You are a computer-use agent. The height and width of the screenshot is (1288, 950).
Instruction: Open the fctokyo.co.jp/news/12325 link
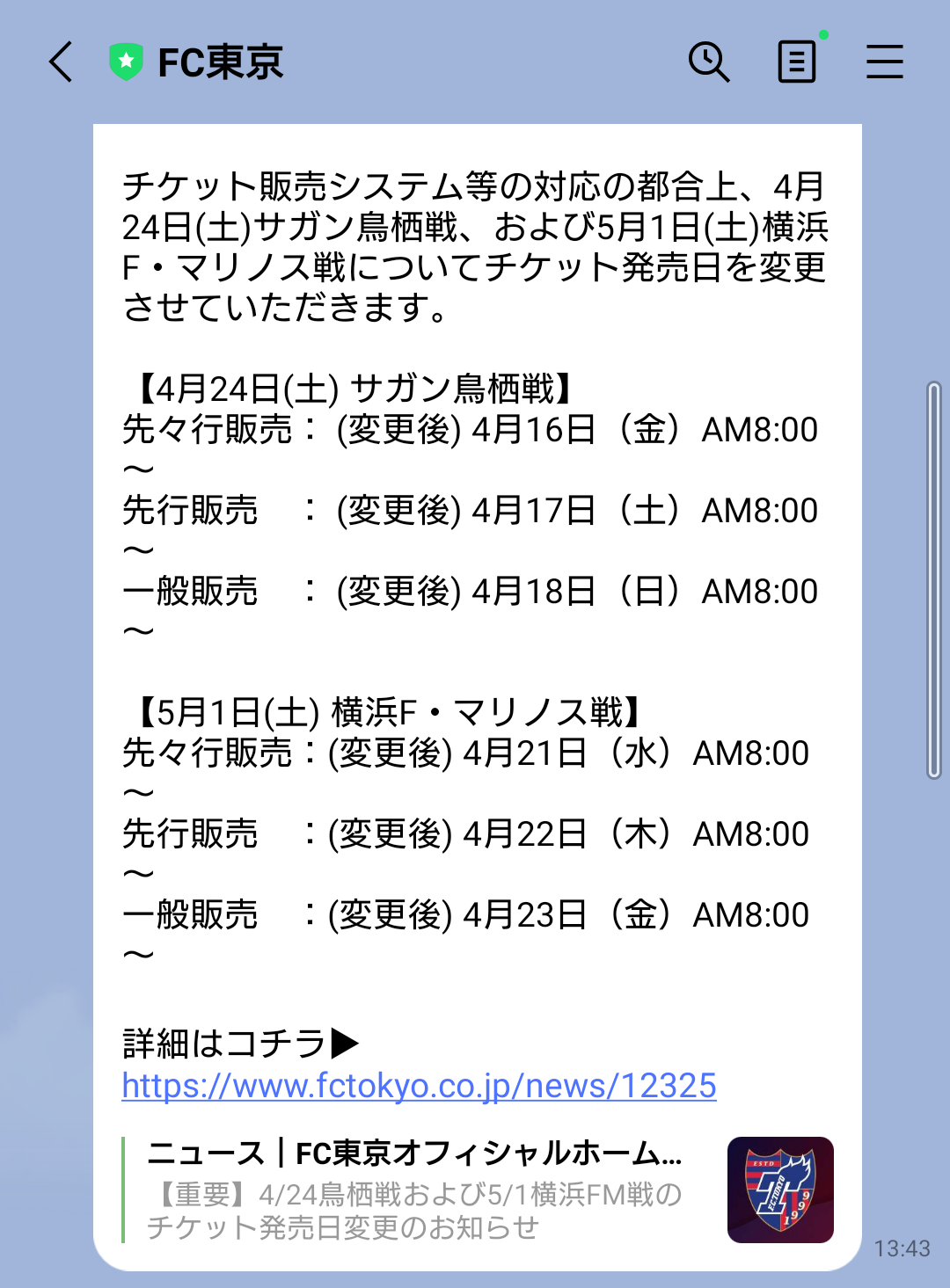(x=419, y=1086)
